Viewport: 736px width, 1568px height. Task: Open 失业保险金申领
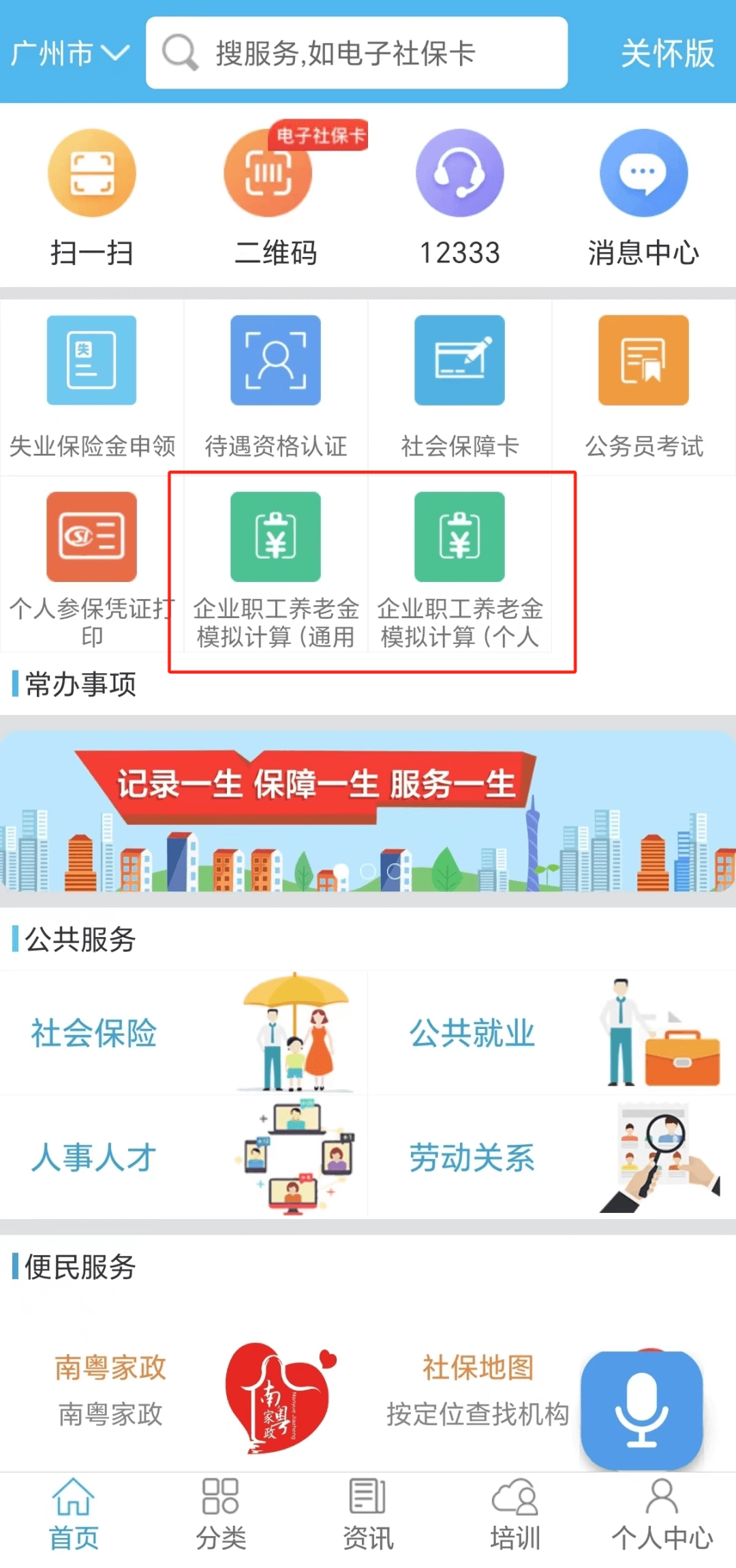pyautogui.click(x=92, y=386)
